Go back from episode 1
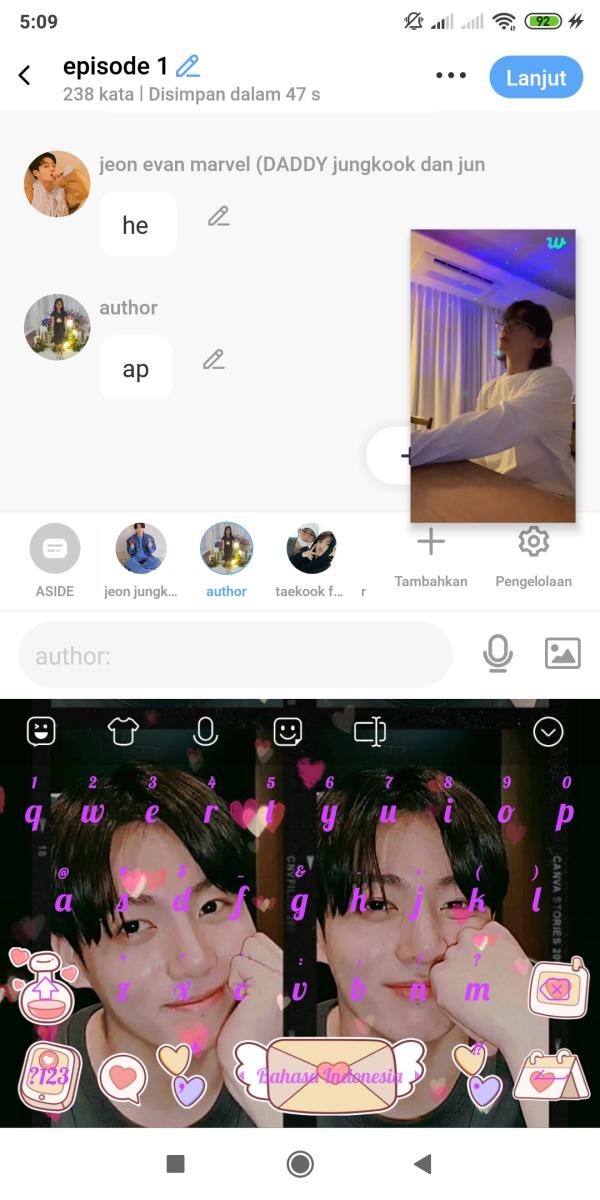The image size is (600, 1200). pos(25,76)
